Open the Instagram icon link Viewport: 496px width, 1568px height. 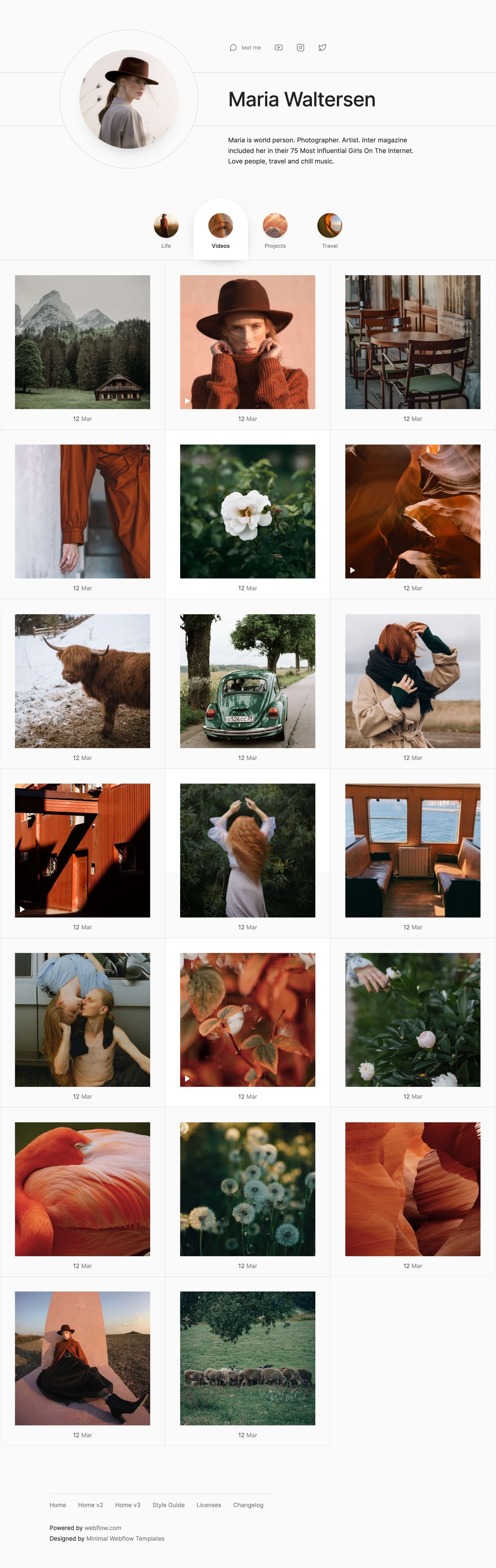(x=300, y=48)
